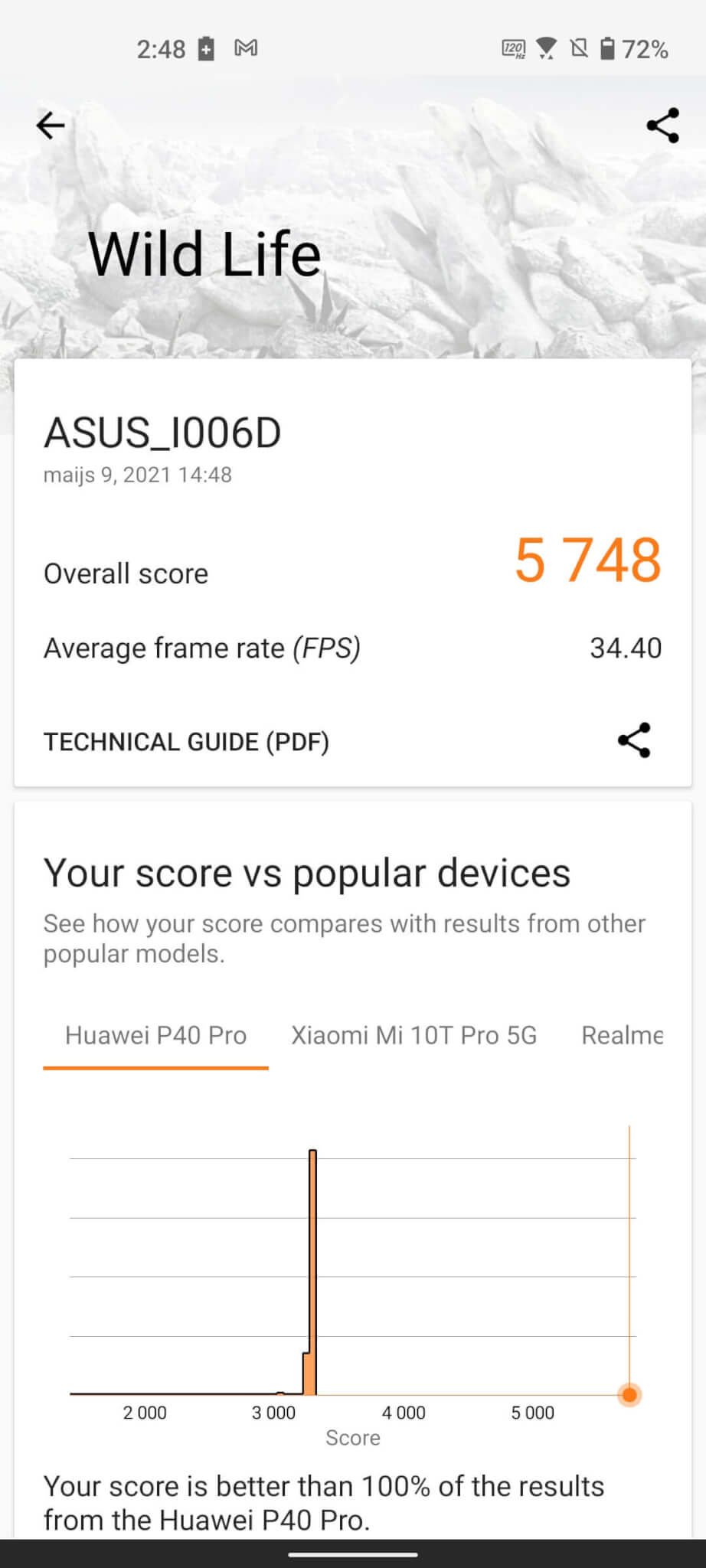Switch to the Realme comparison tab
This screenshot has width=706, height=1568.
click(x=622, y=1036)
